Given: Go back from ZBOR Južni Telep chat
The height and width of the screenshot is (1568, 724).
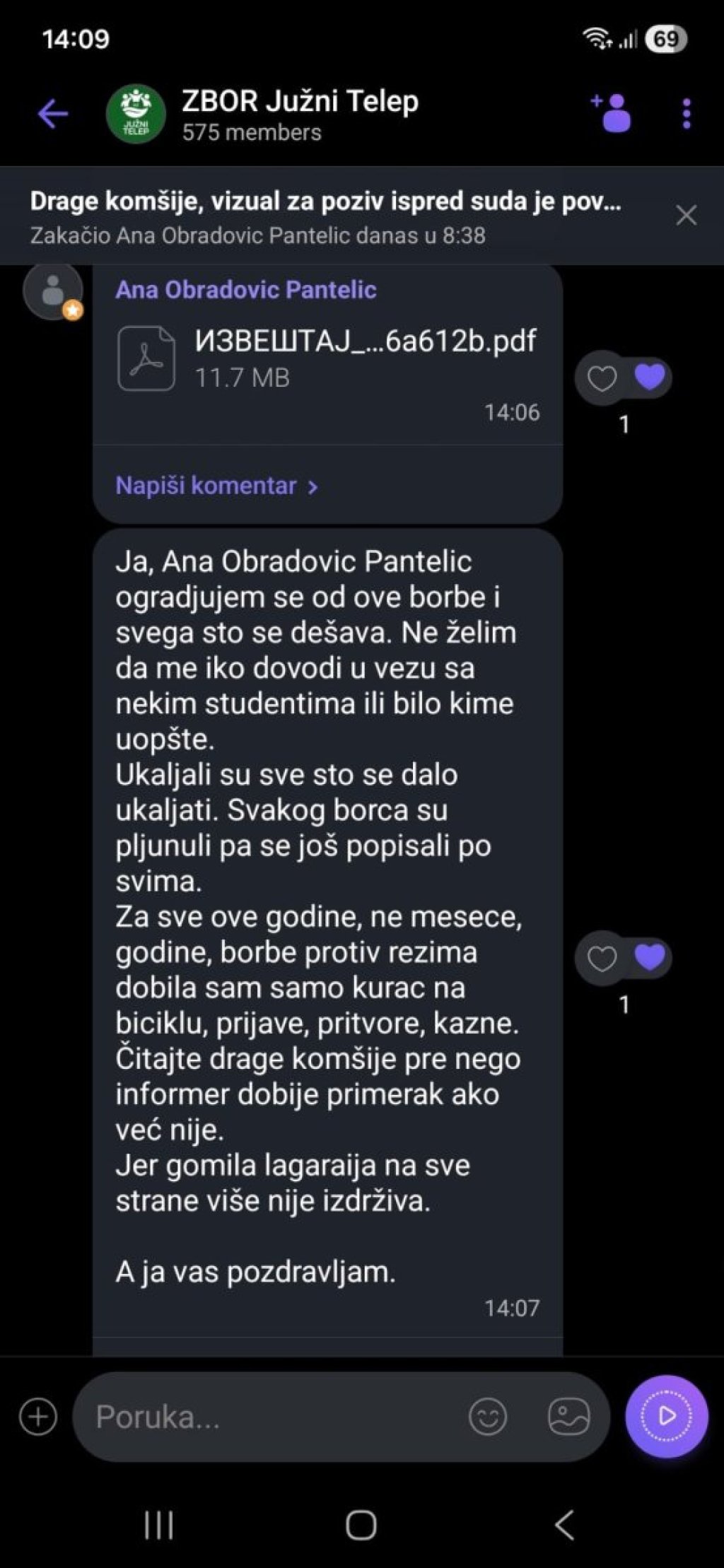Looking at the screenshot, I should click(53, 113).
